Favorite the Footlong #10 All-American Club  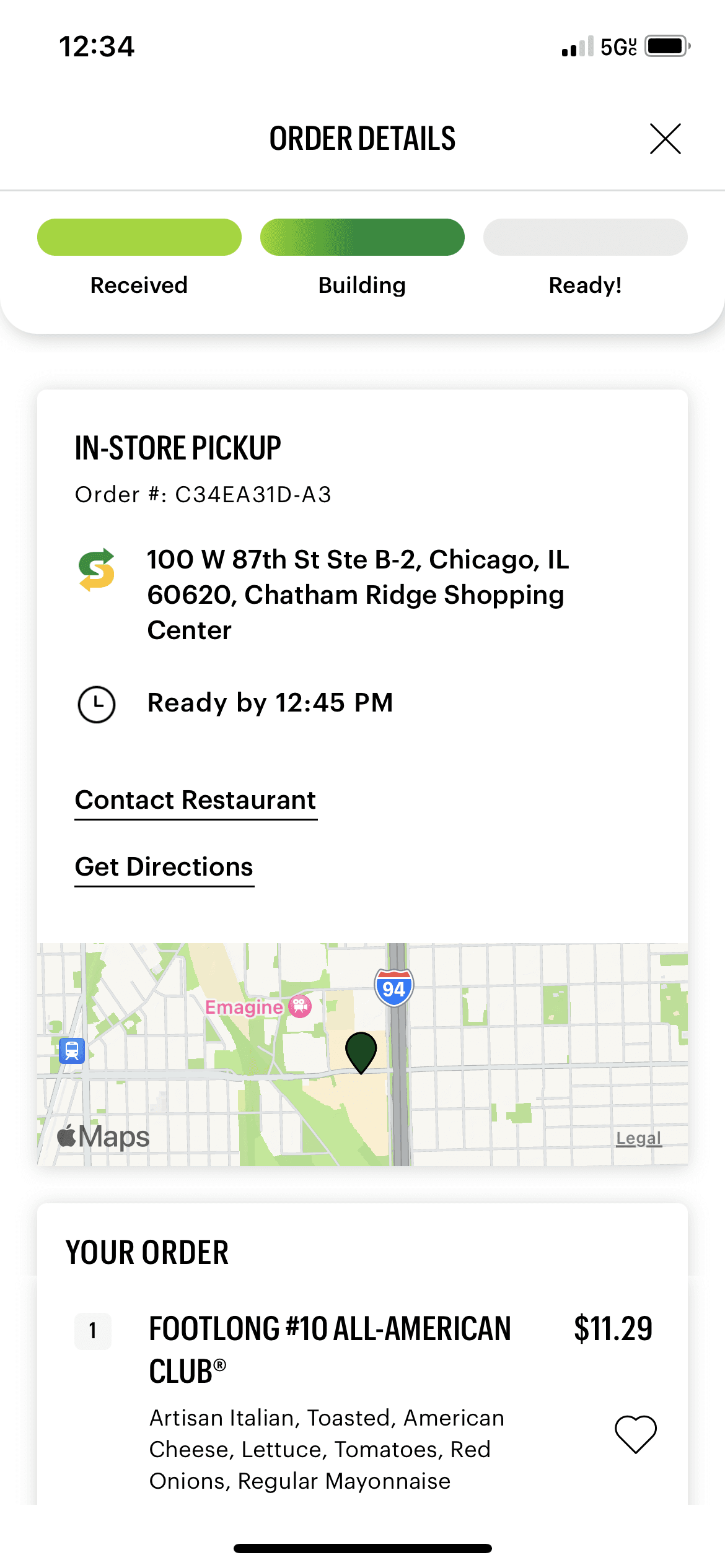[635, 1434]
